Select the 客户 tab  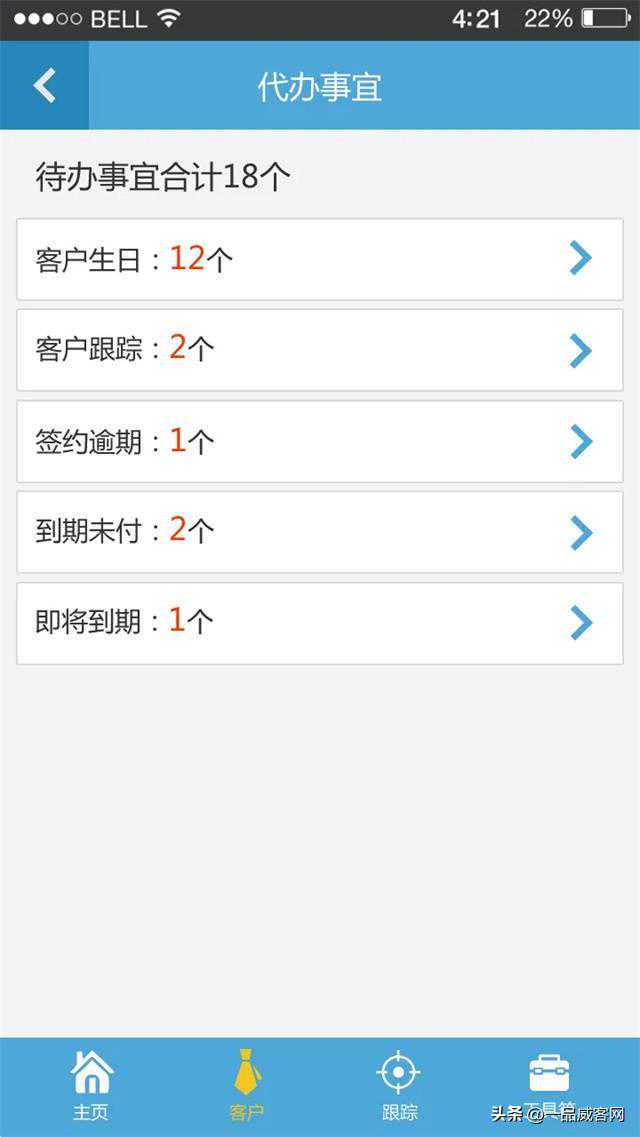[x=247, y=1086]
